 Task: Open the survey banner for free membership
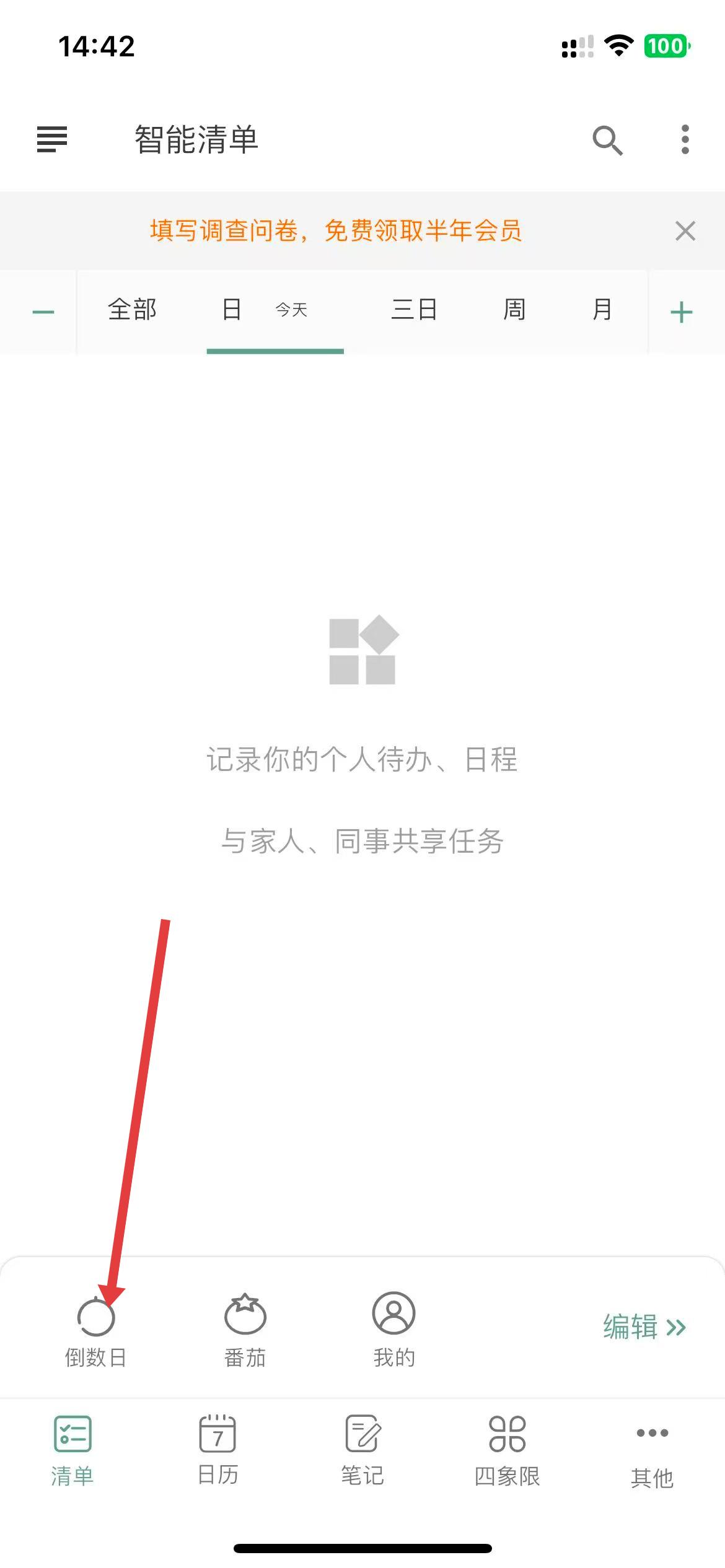coord(335,231)
